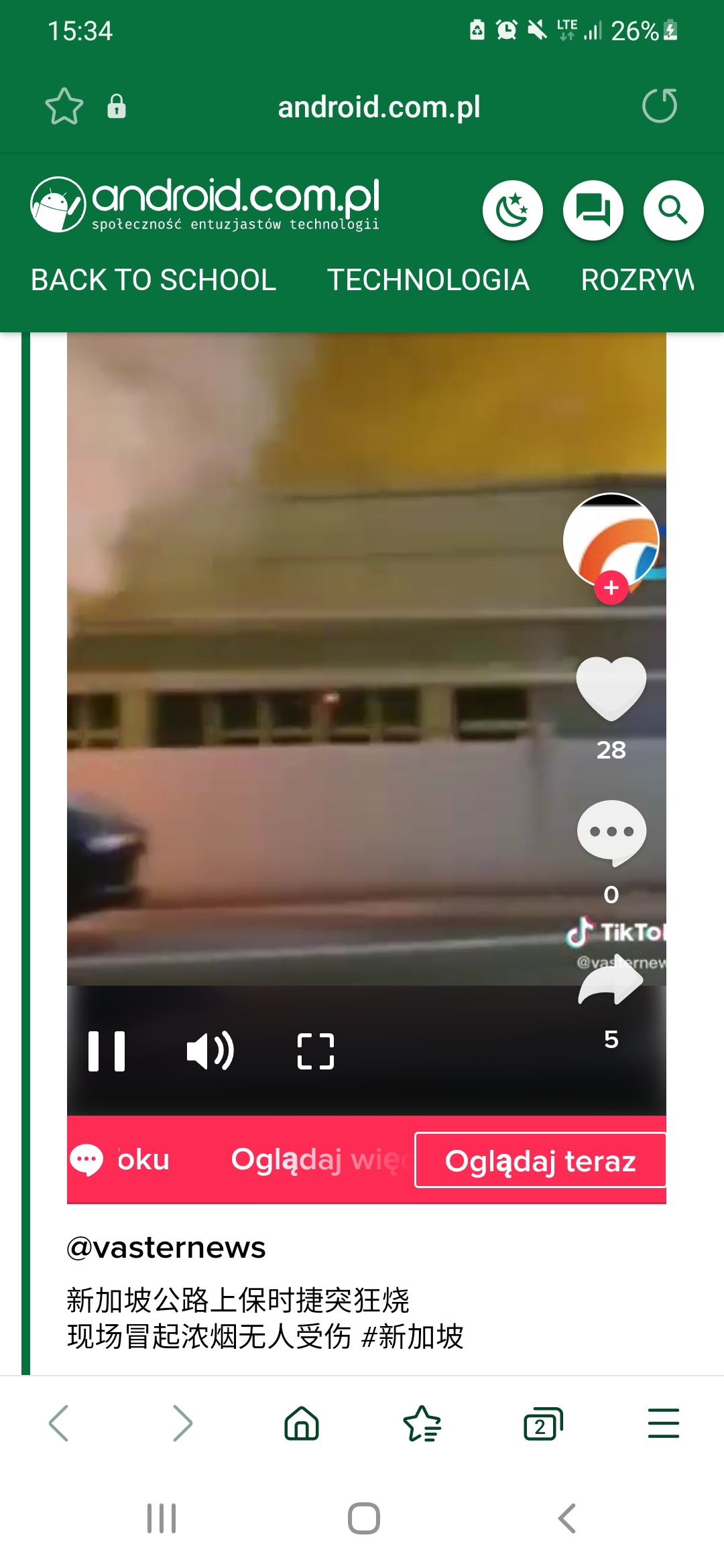Image resolution: width=724 pixels, height=1568 pixels.
Task: Bookmark this page with the star icon
Action: coord(64,107)
